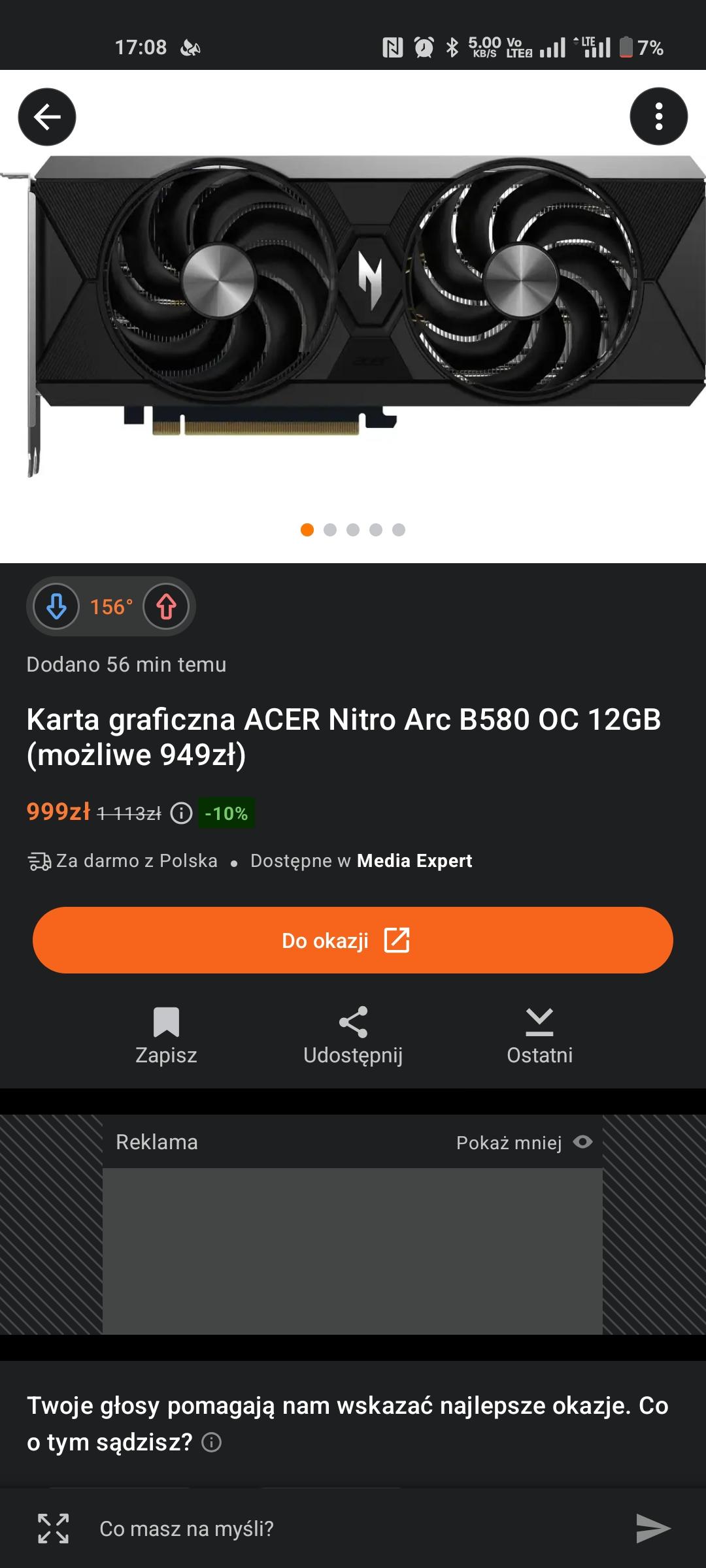
Task: Open the Media Expert store link
Action: pos(414,860)
